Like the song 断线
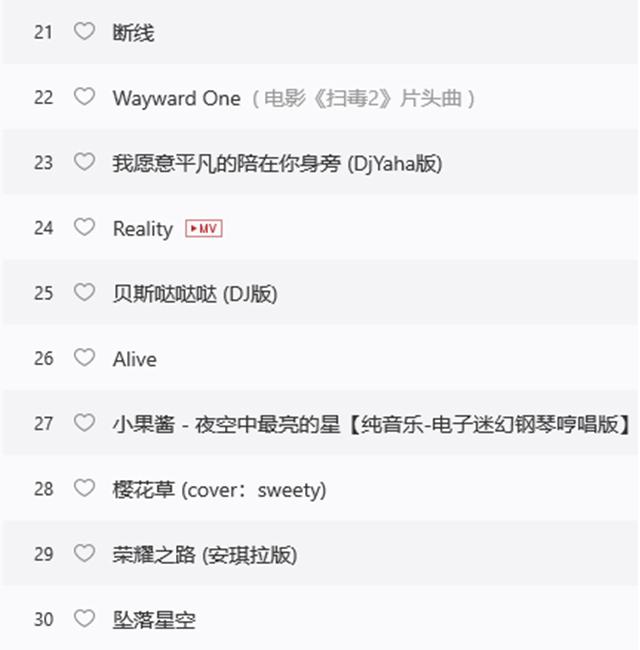This screenshot has height=650, width=640. [x=85, y=32]
